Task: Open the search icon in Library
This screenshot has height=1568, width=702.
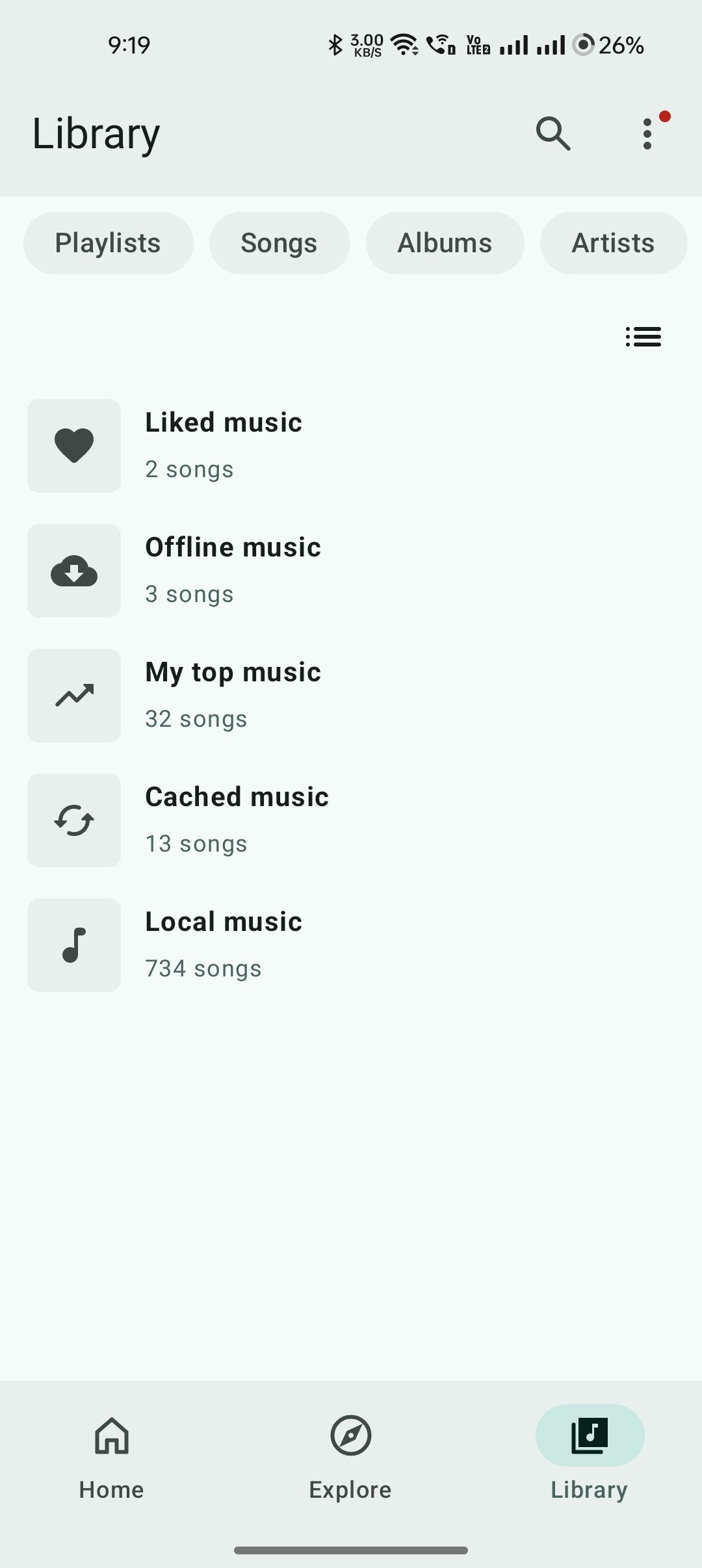Action: point(553,134)
